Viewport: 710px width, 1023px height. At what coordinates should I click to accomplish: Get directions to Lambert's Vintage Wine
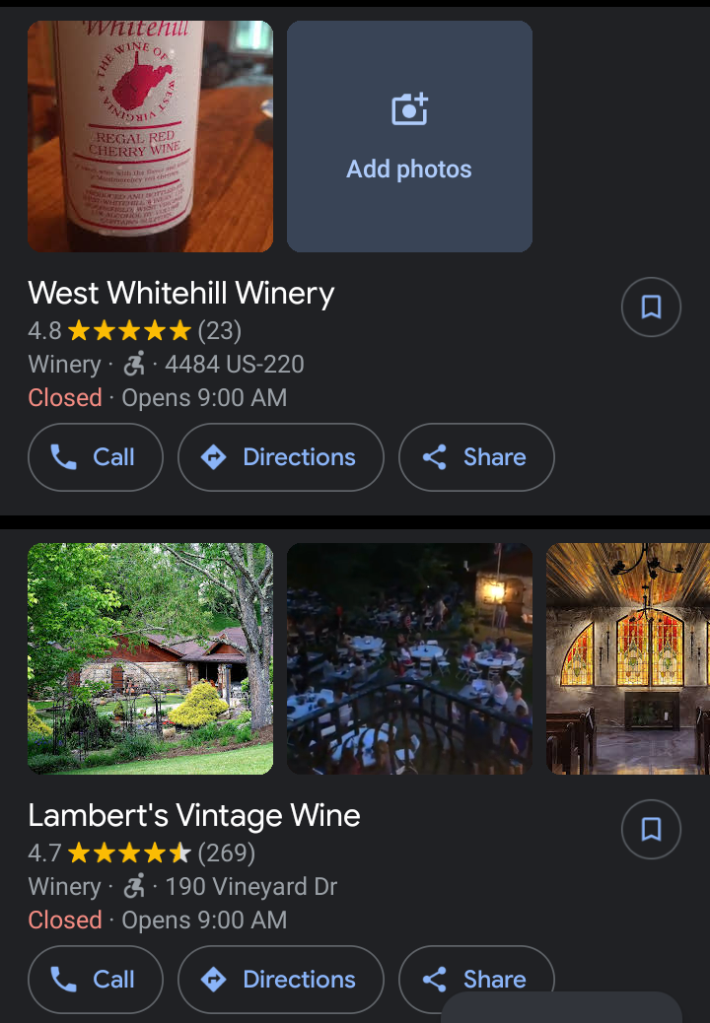[281, 979]
